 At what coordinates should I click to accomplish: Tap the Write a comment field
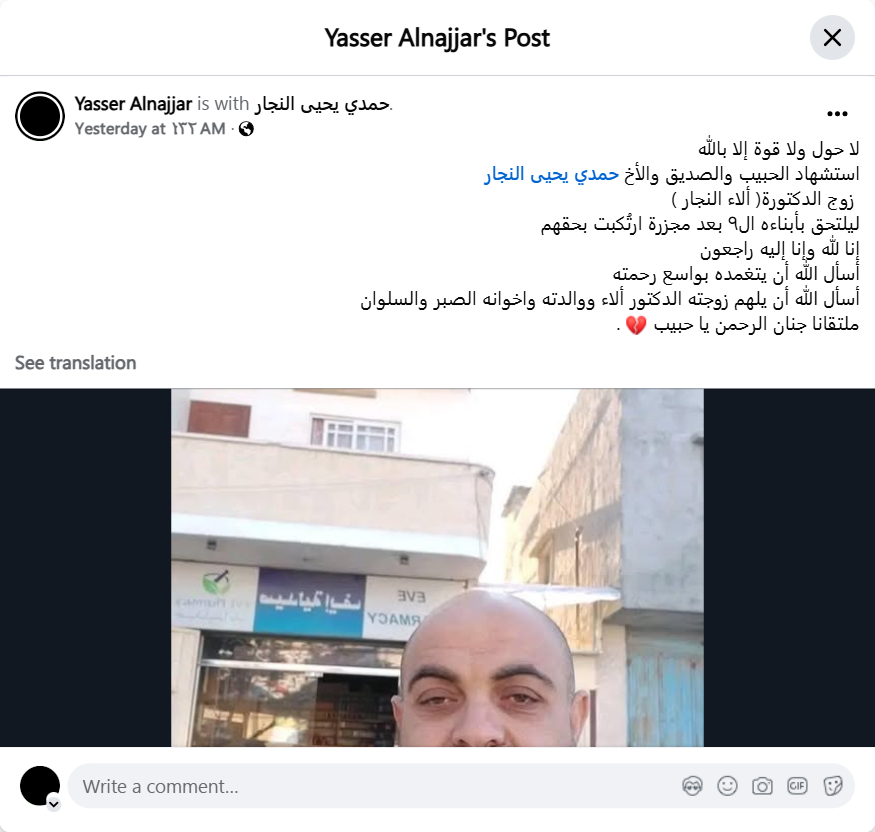(x=370, y=786)
